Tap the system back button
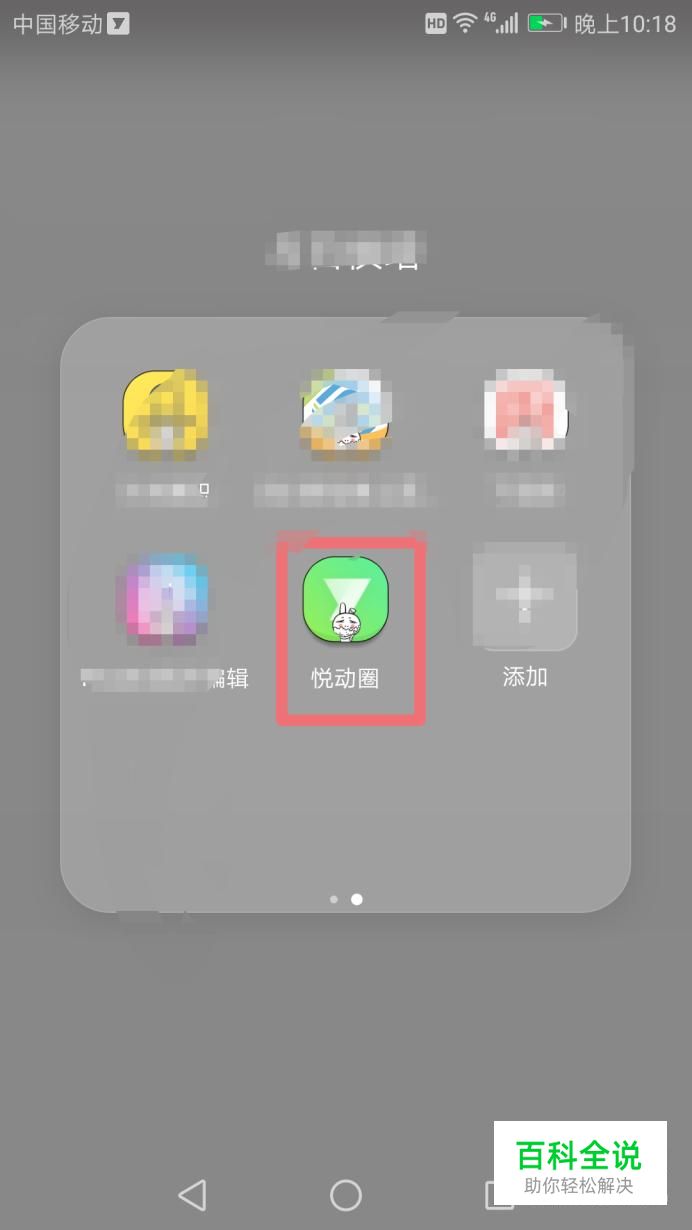The height and width of the screenshot is (1230, 692). pos(192,1194)
